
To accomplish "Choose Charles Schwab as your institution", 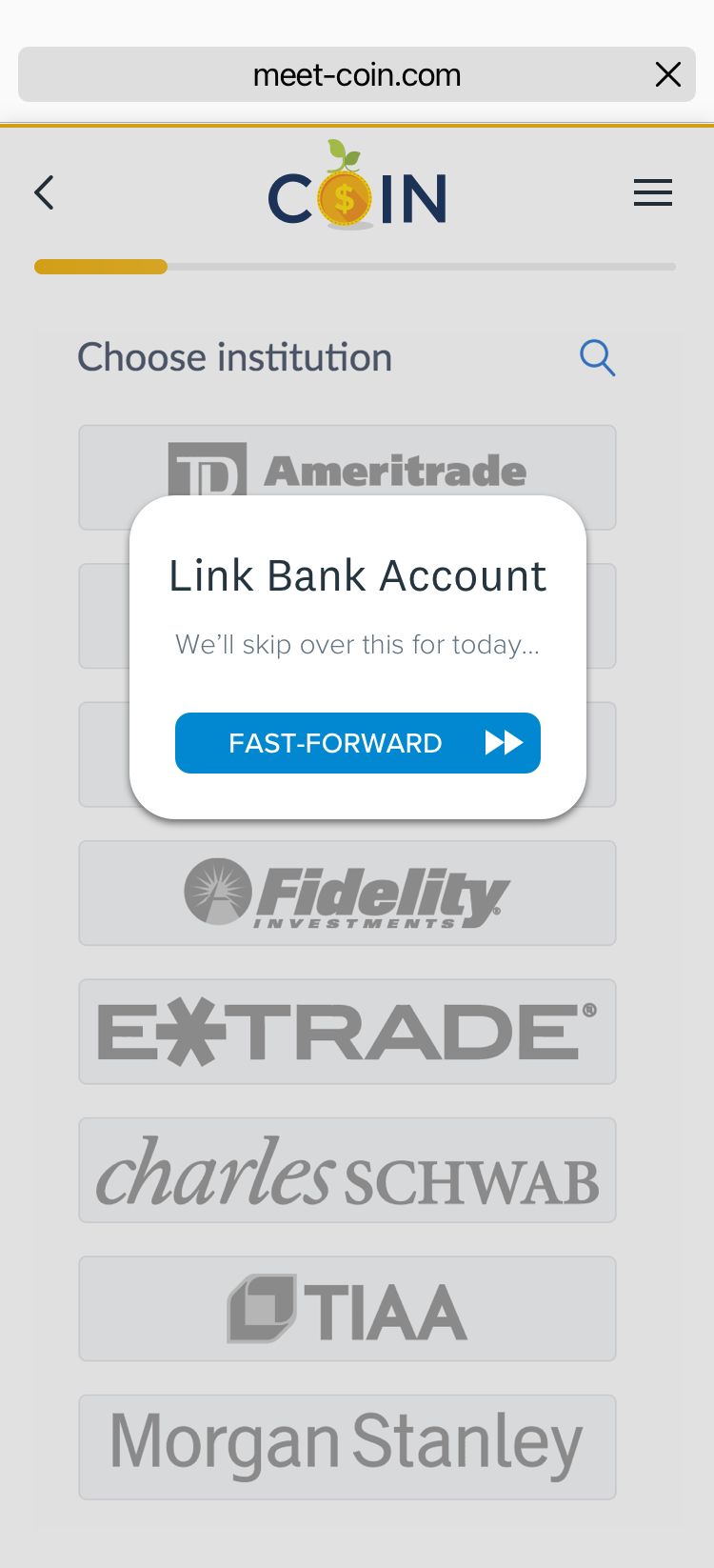I will point(347,1170).
